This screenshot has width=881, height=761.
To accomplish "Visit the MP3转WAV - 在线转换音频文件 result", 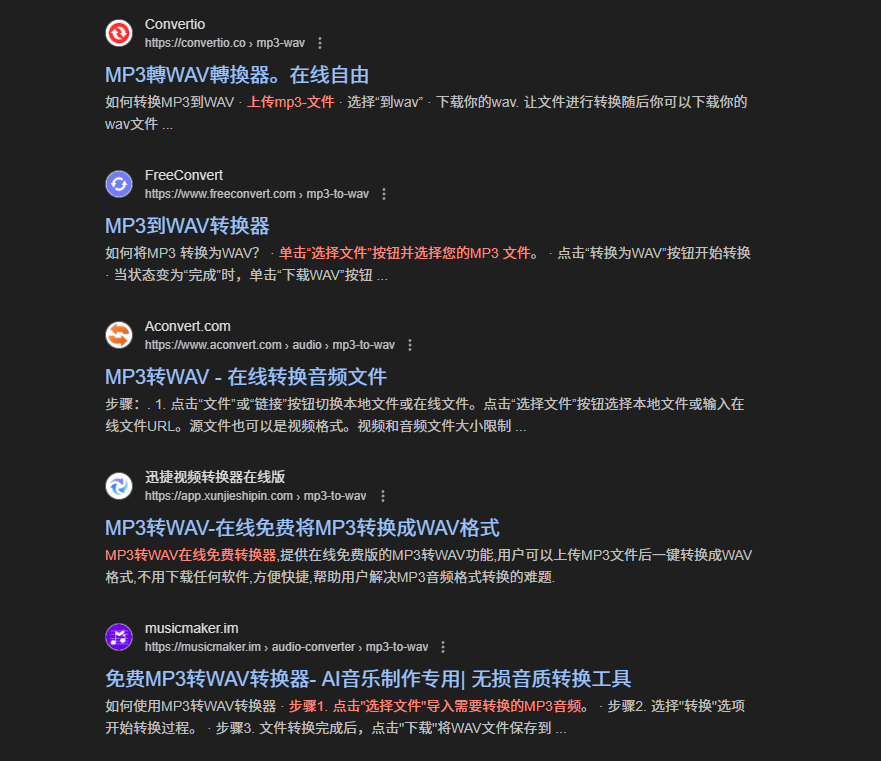I will pos(246,377).
